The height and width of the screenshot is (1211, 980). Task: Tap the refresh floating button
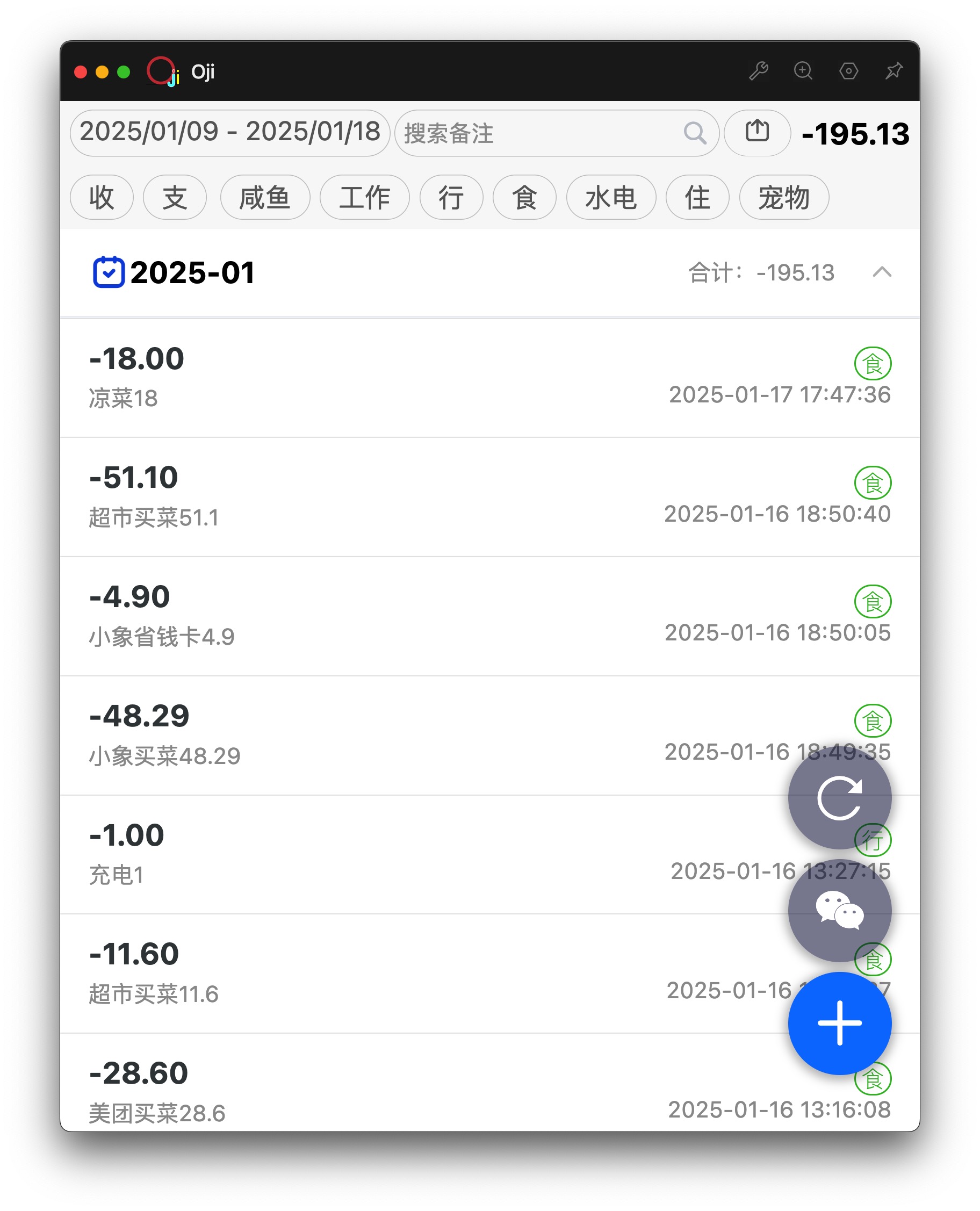(839, 797)
